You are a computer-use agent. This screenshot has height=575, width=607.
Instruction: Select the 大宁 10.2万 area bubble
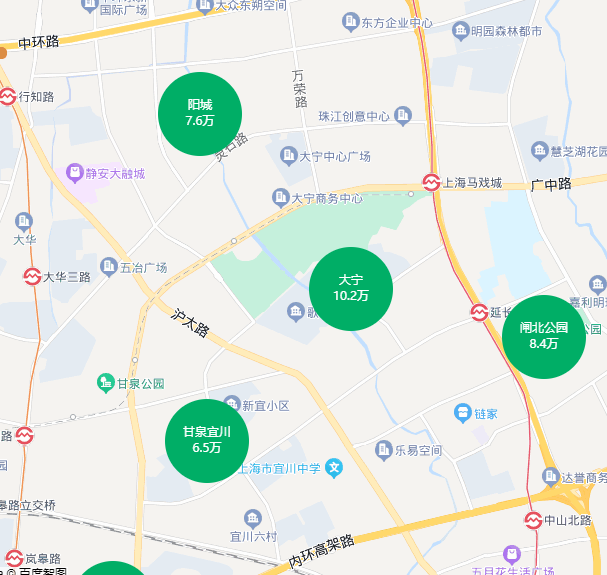[x=351, y=289]
